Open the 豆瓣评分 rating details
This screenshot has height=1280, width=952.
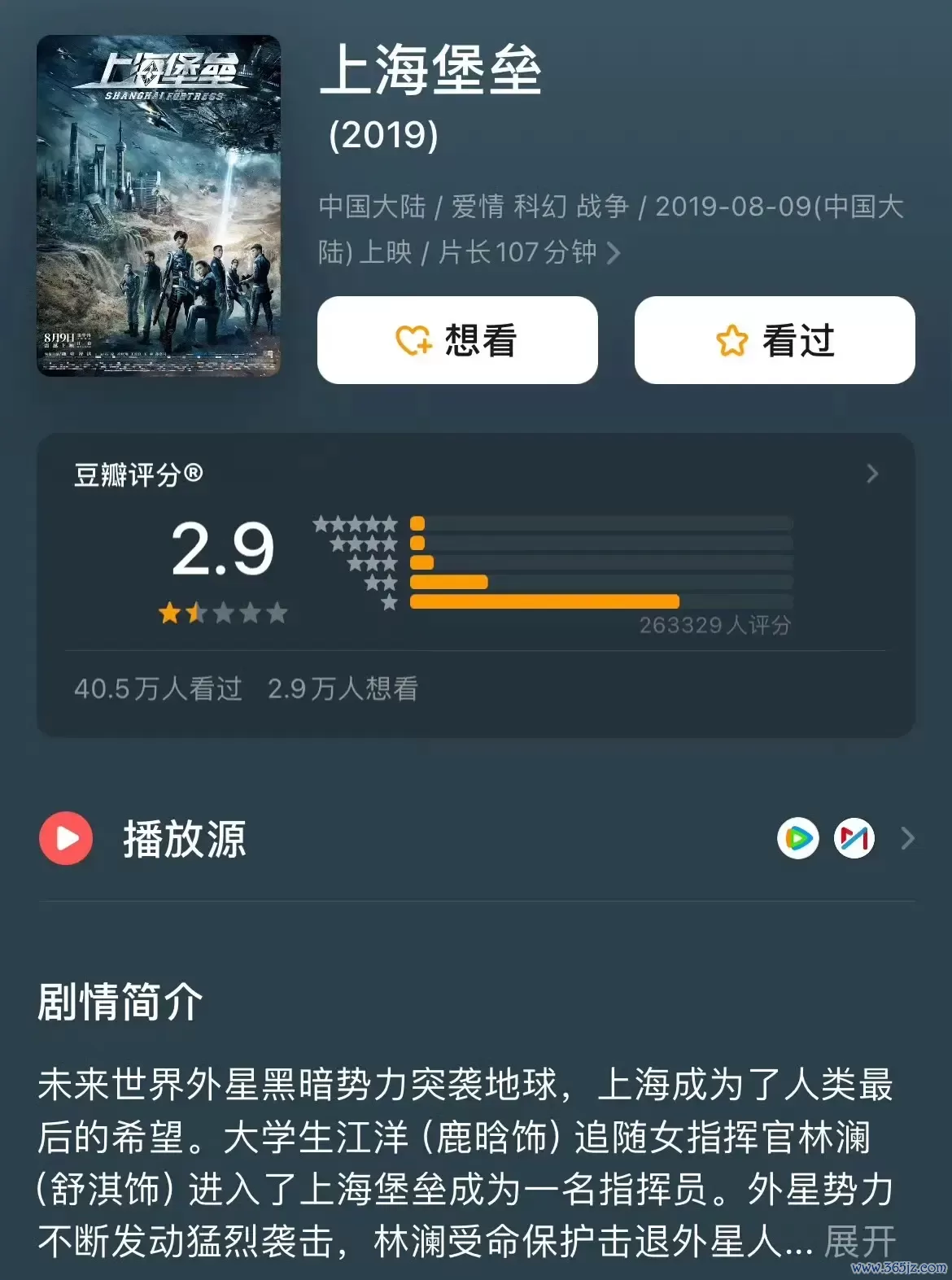pos(872,474)
